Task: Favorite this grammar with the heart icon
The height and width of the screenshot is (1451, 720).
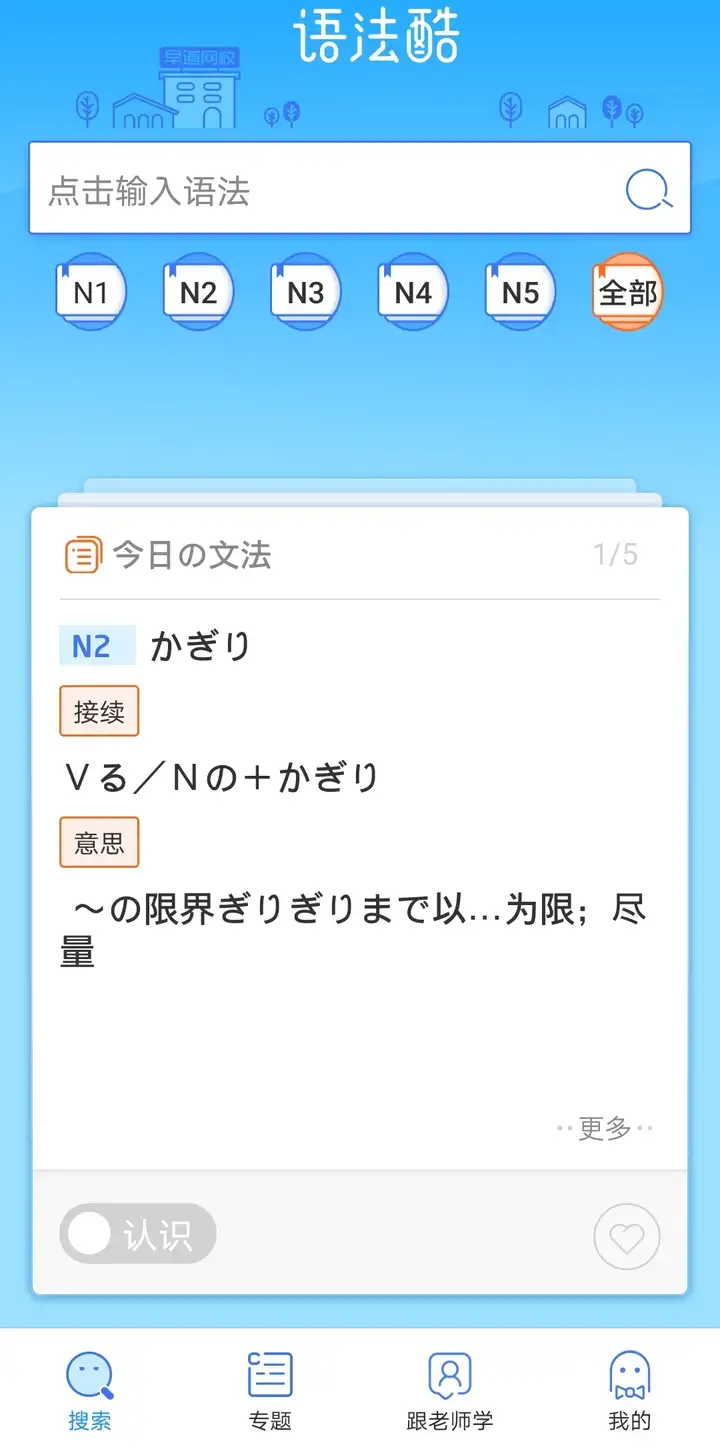Action: point(627,1238)
